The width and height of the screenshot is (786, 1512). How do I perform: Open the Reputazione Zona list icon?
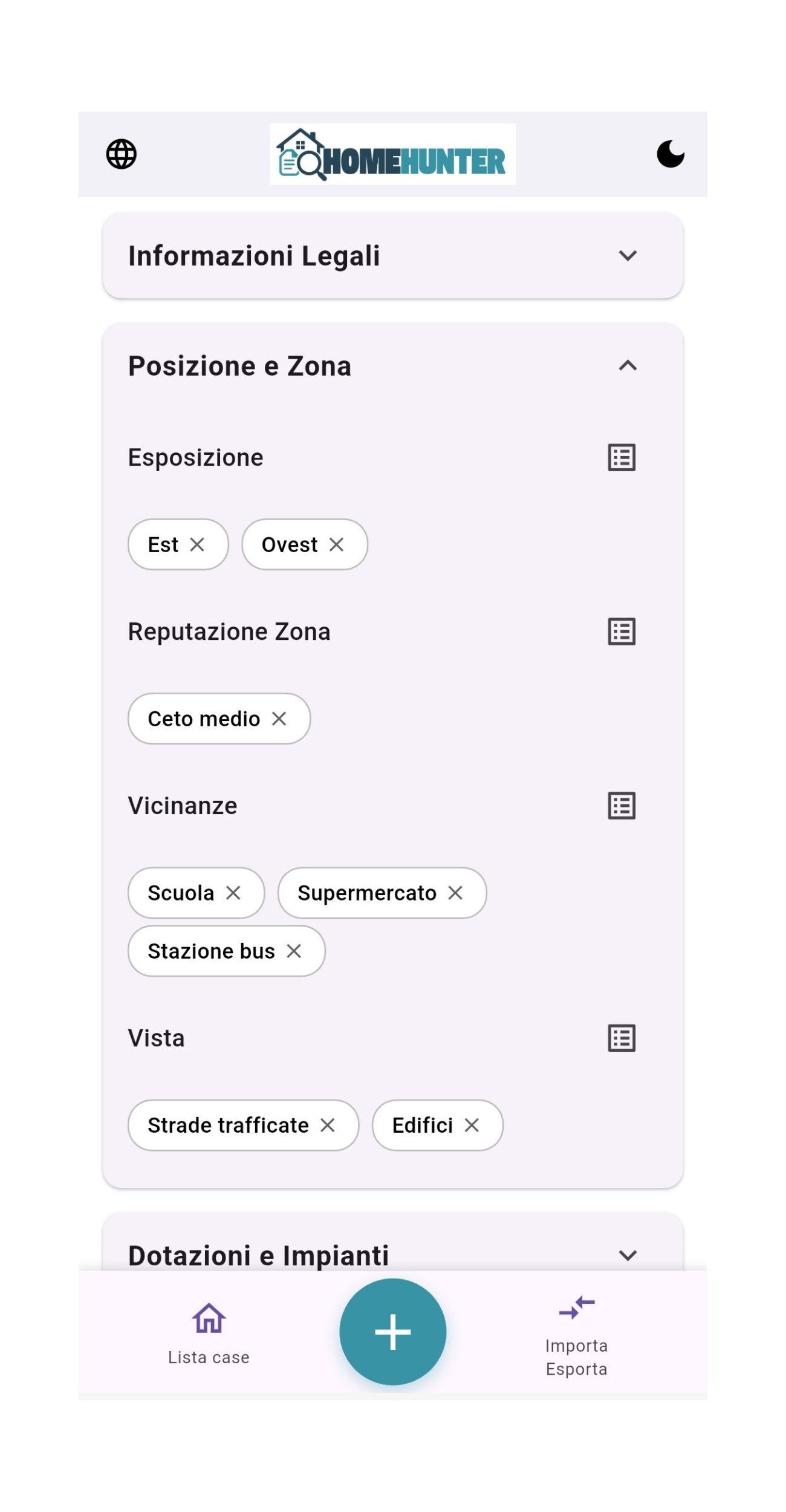click(x=622, y=631)
